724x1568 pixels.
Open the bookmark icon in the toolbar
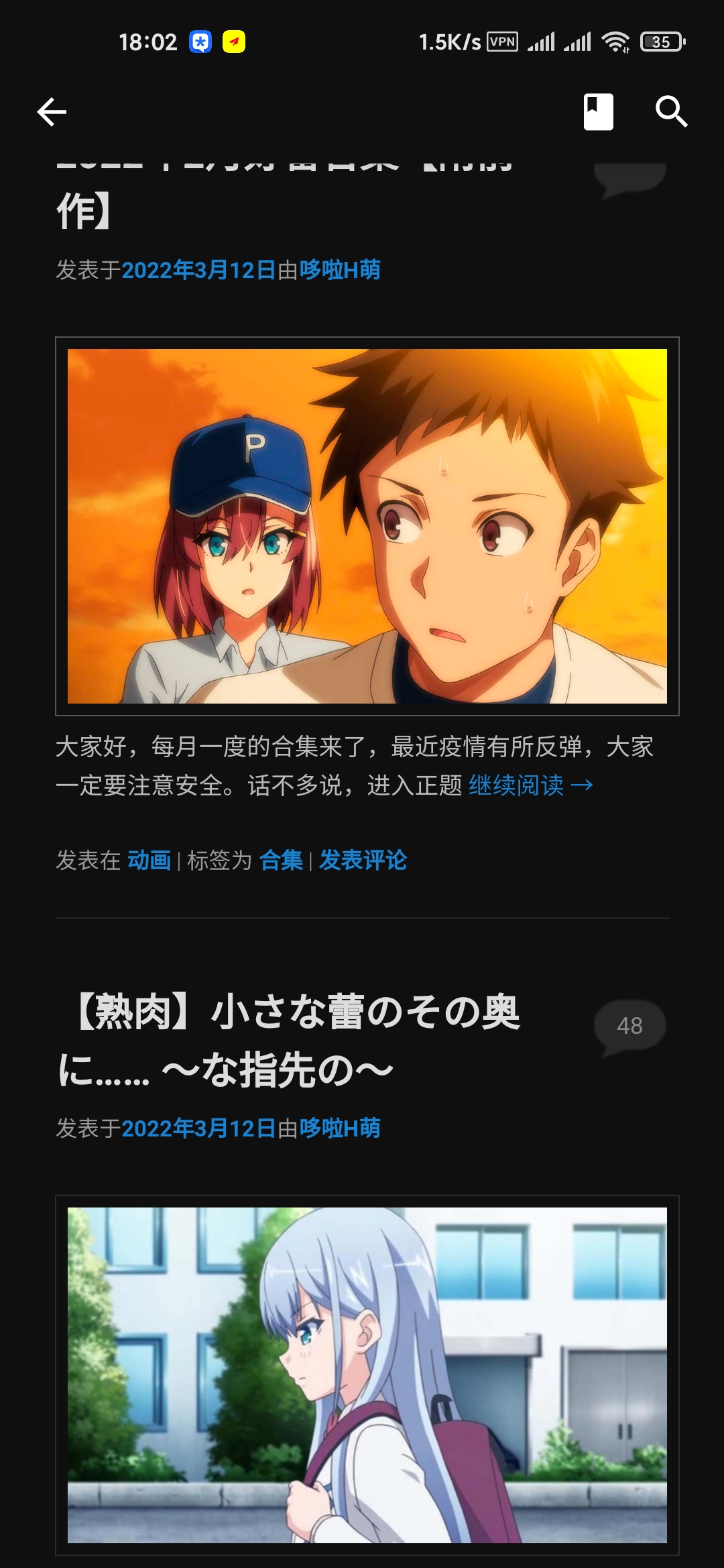[598, 111]
